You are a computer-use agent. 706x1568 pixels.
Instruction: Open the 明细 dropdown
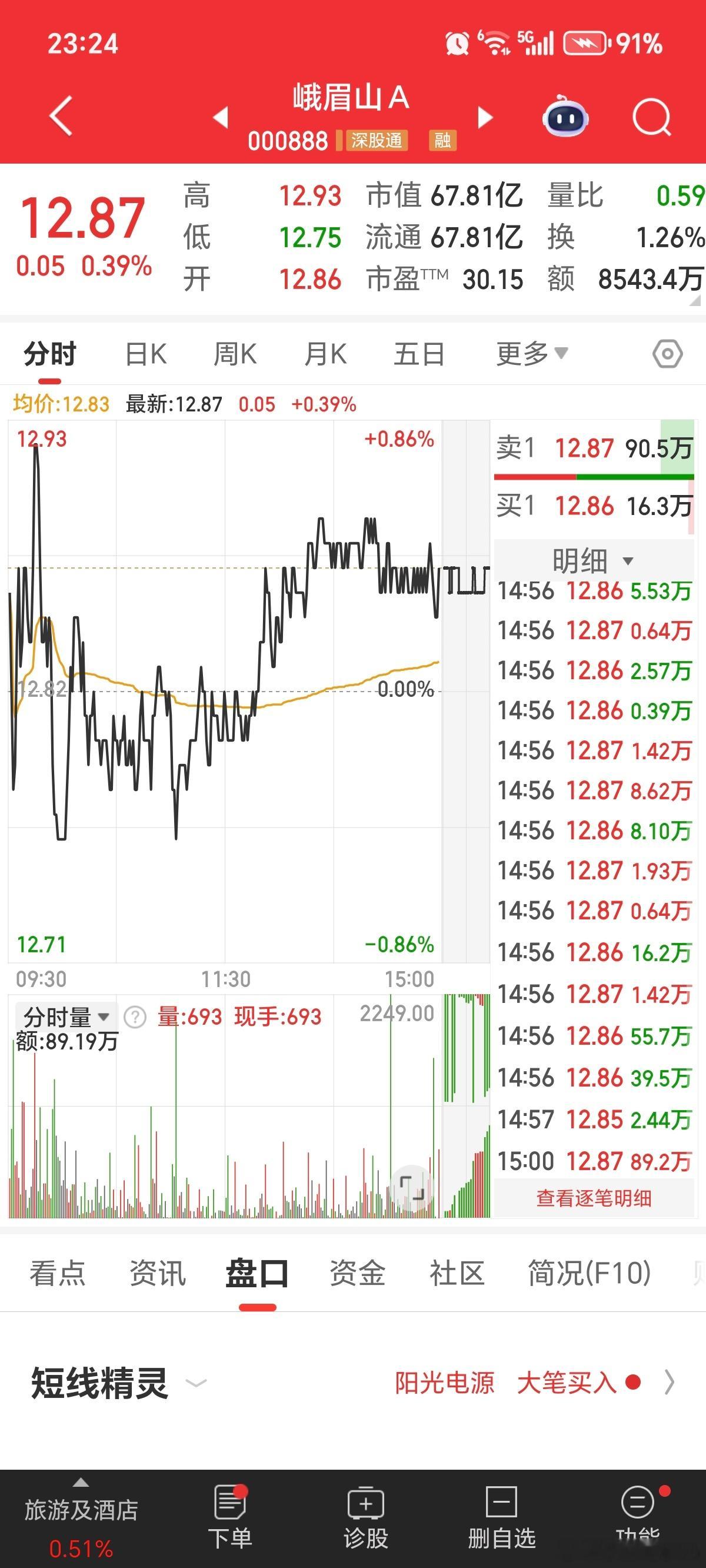pos(593,560)
